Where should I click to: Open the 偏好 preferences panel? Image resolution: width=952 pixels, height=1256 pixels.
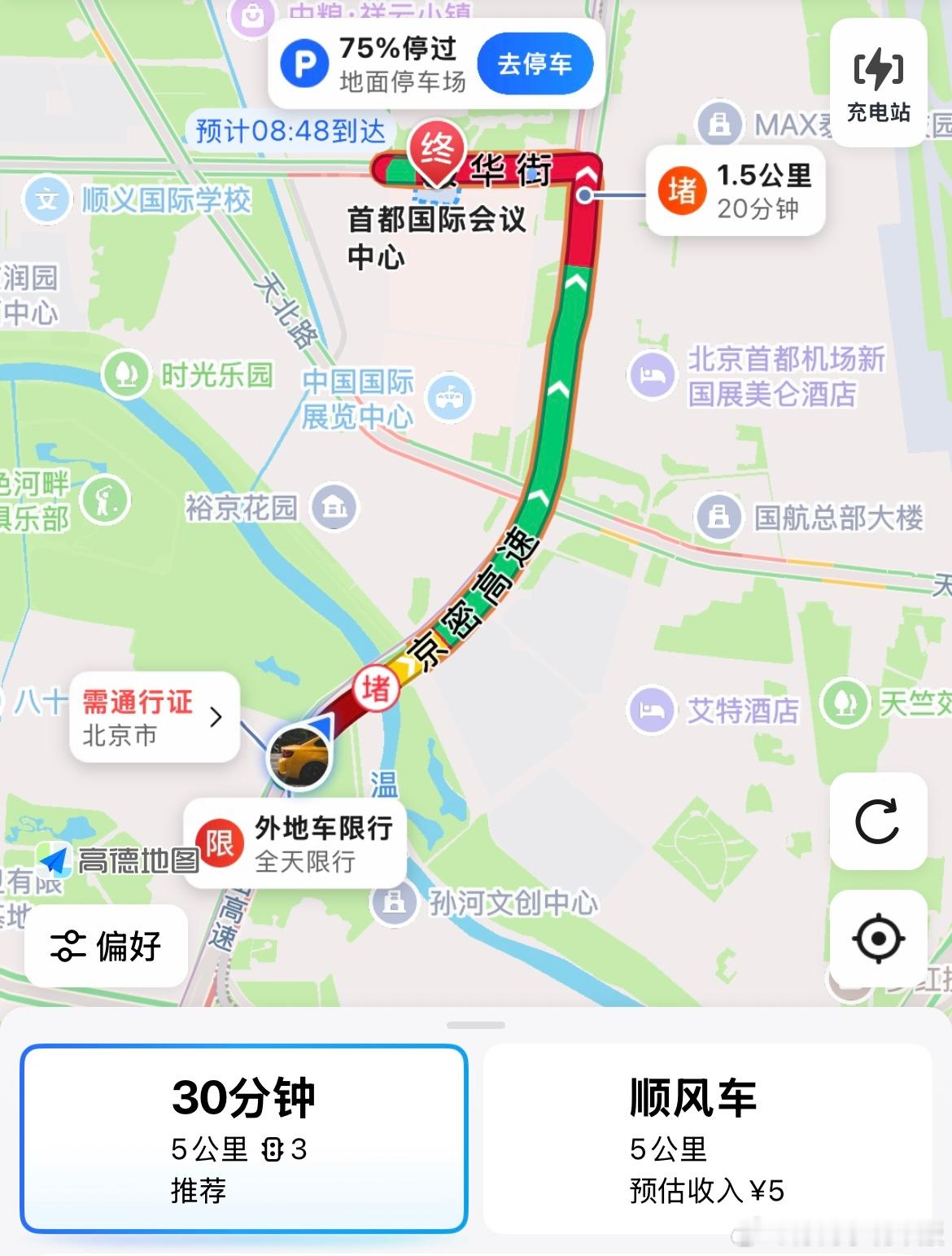pos(104,944)
